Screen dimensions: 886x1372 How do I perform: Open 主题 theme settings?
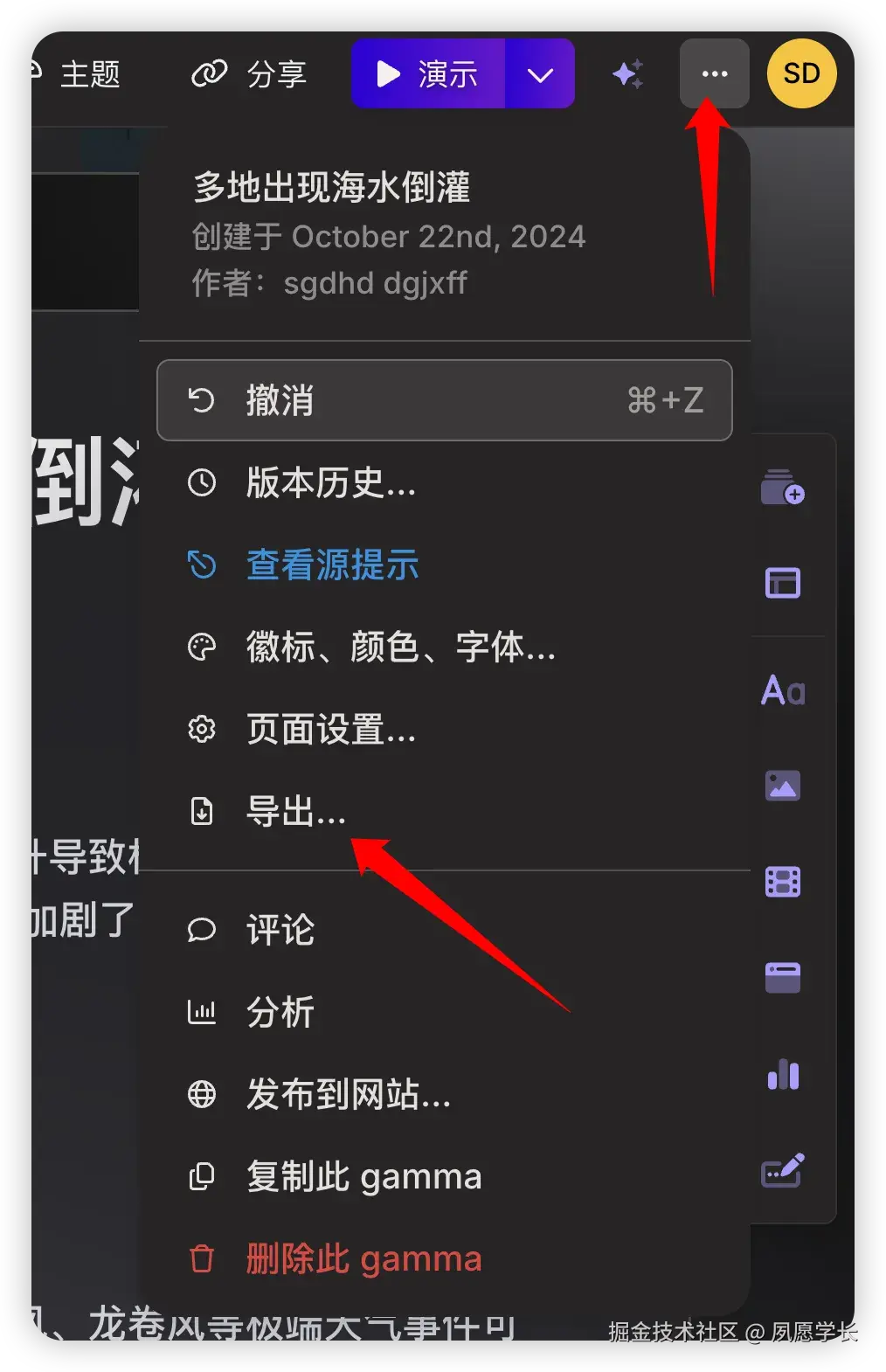coord(90,74)
